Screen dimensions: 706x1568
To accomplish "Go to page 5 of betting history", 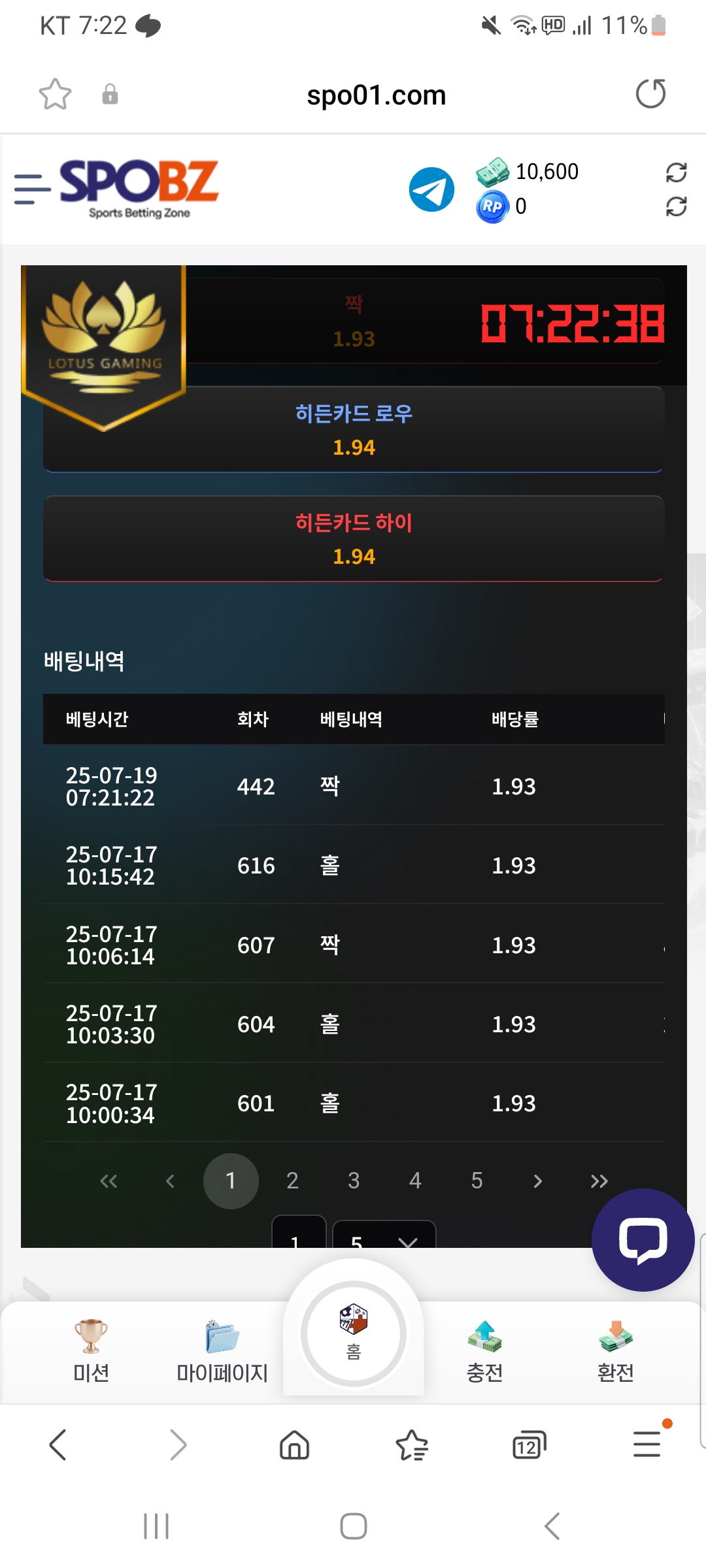I will click(x=477, y=1181).
